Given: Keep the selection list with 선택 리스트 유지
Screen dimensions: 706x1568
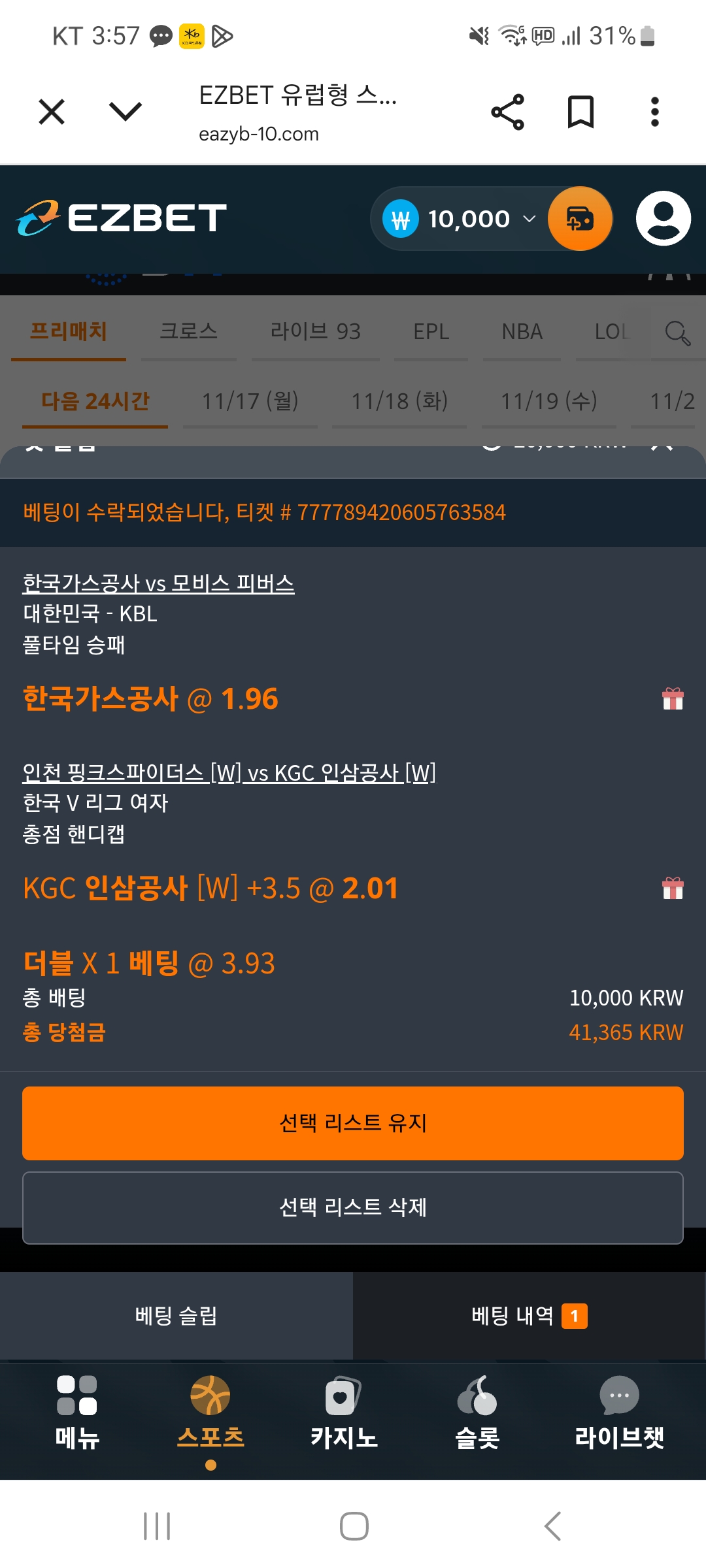Looking at the screenshot, I should pyautogui.click(x=353, y=1123).
